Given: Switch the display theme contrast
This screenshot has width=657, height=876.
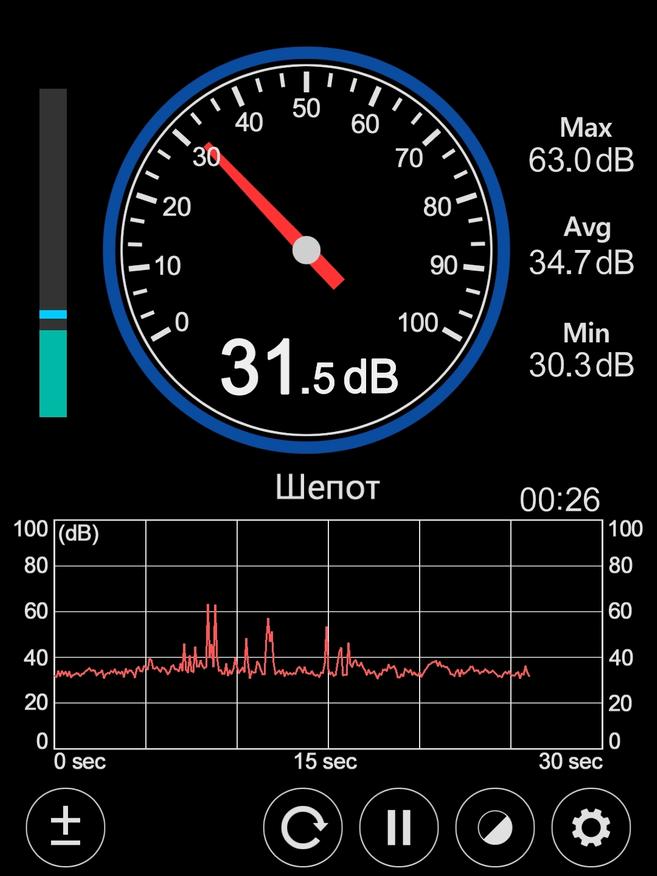Looking at the screenshot, I should pyautogui.click(x=494, y=827).
